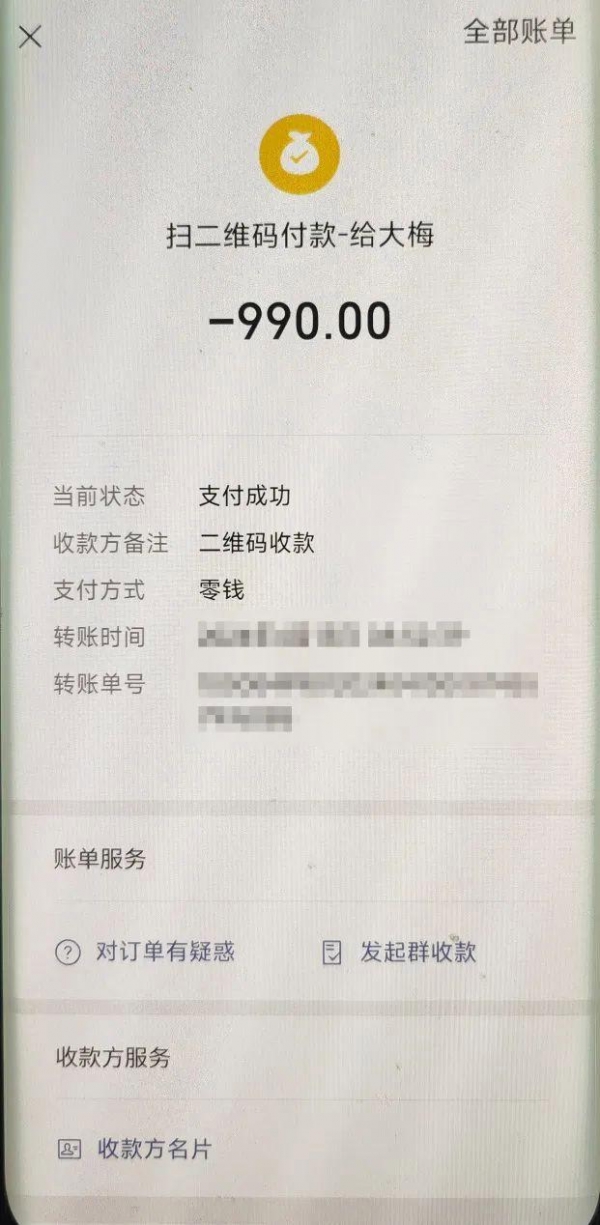Screen dimensions: 600x1225
Task: Open 全部账单 to view all bills
Action: [519, 31]
